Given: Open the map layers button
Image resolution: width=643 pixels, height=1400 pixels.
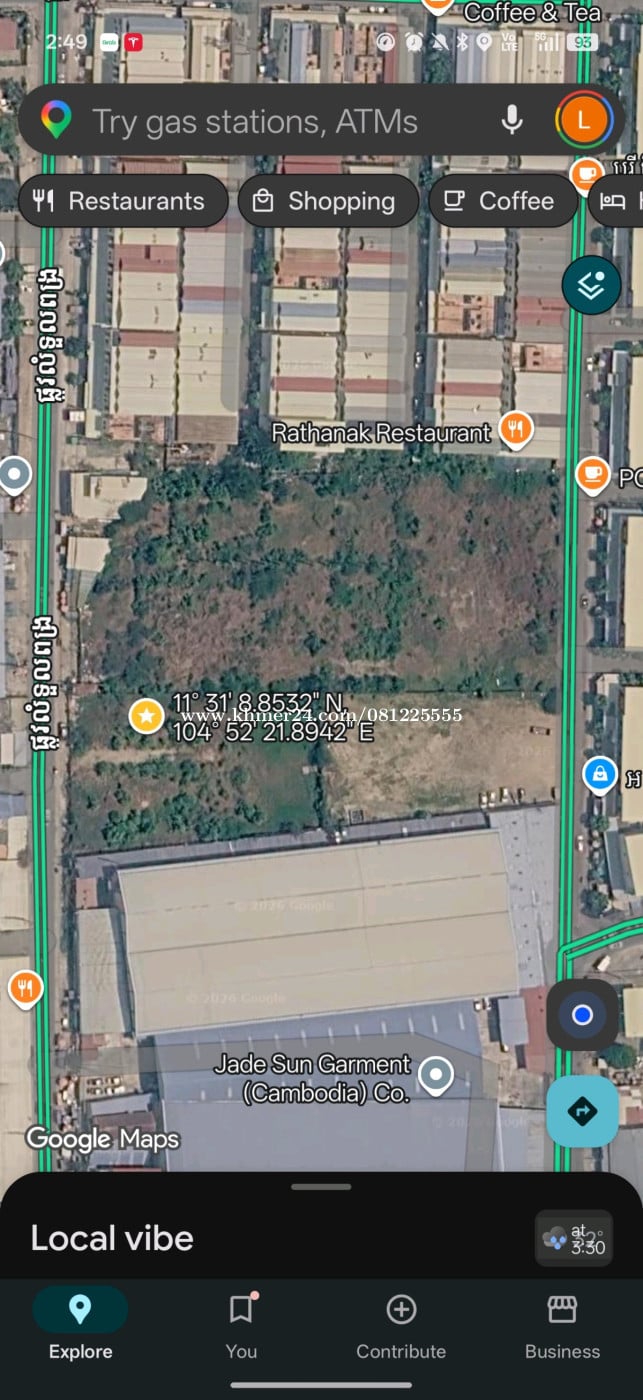Looking at the screenshot, I should coord(591,285).
